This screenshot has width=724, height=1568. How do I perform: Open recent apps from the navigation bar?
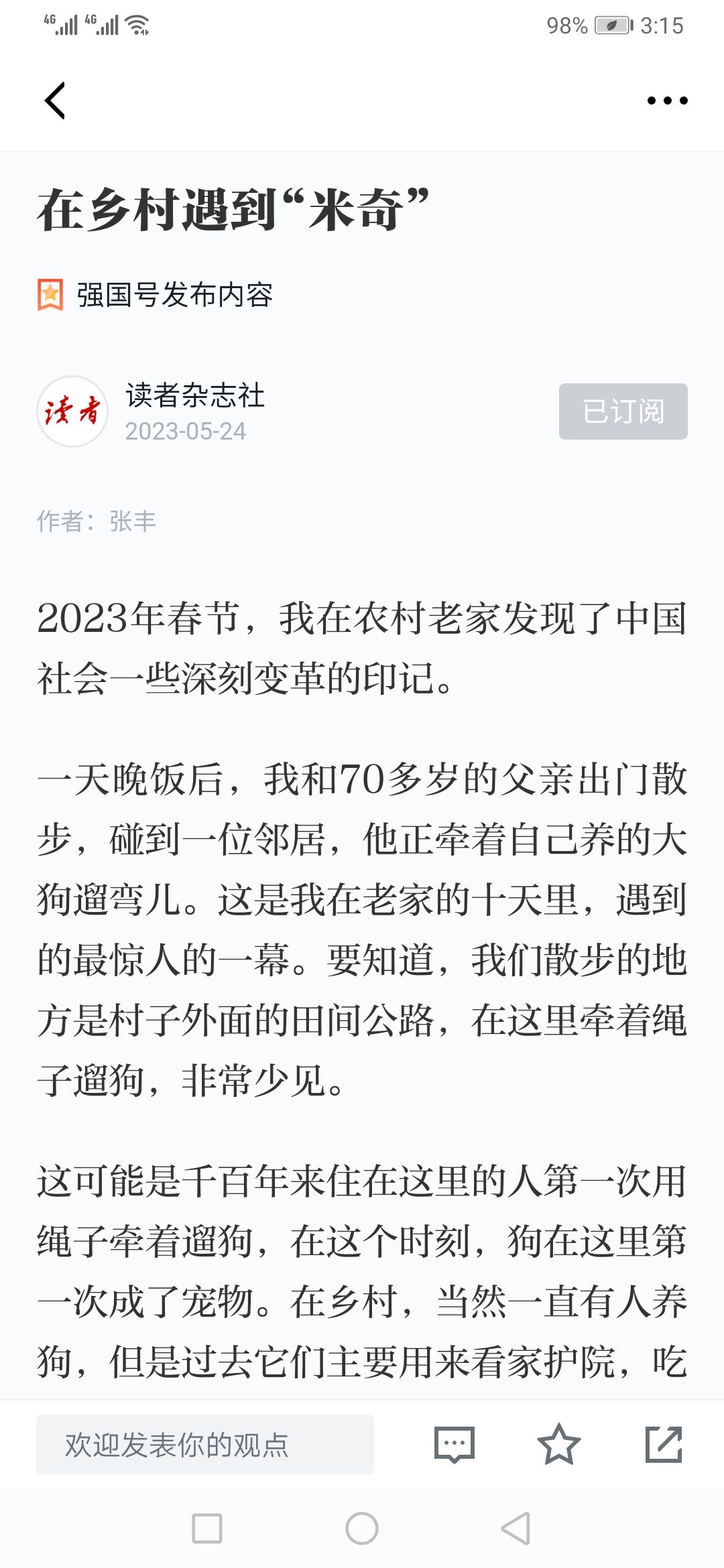click(x=207, y=1528)
